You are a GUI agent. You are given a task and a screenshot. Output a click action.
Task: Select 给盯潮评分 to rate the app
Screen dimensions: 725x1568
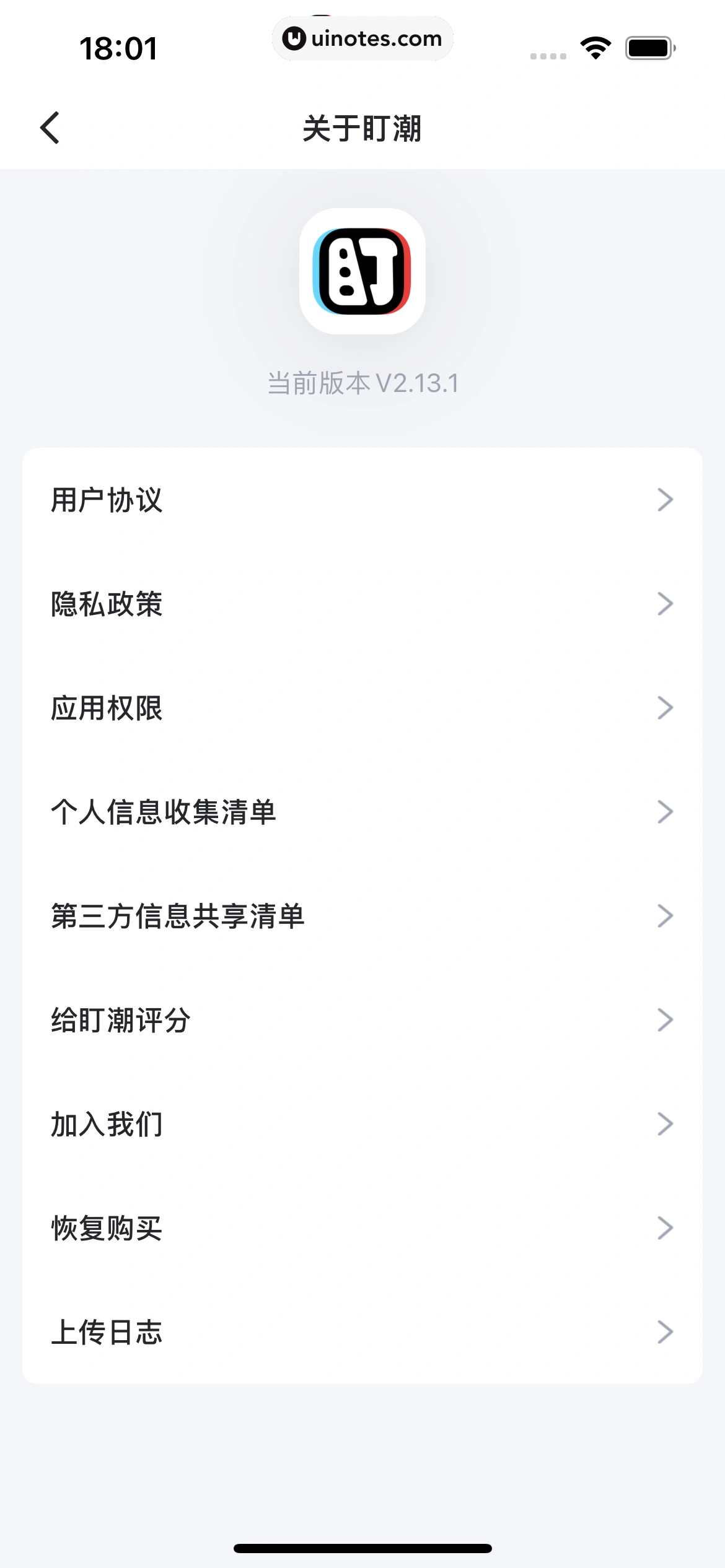[x=362, y=1020]
